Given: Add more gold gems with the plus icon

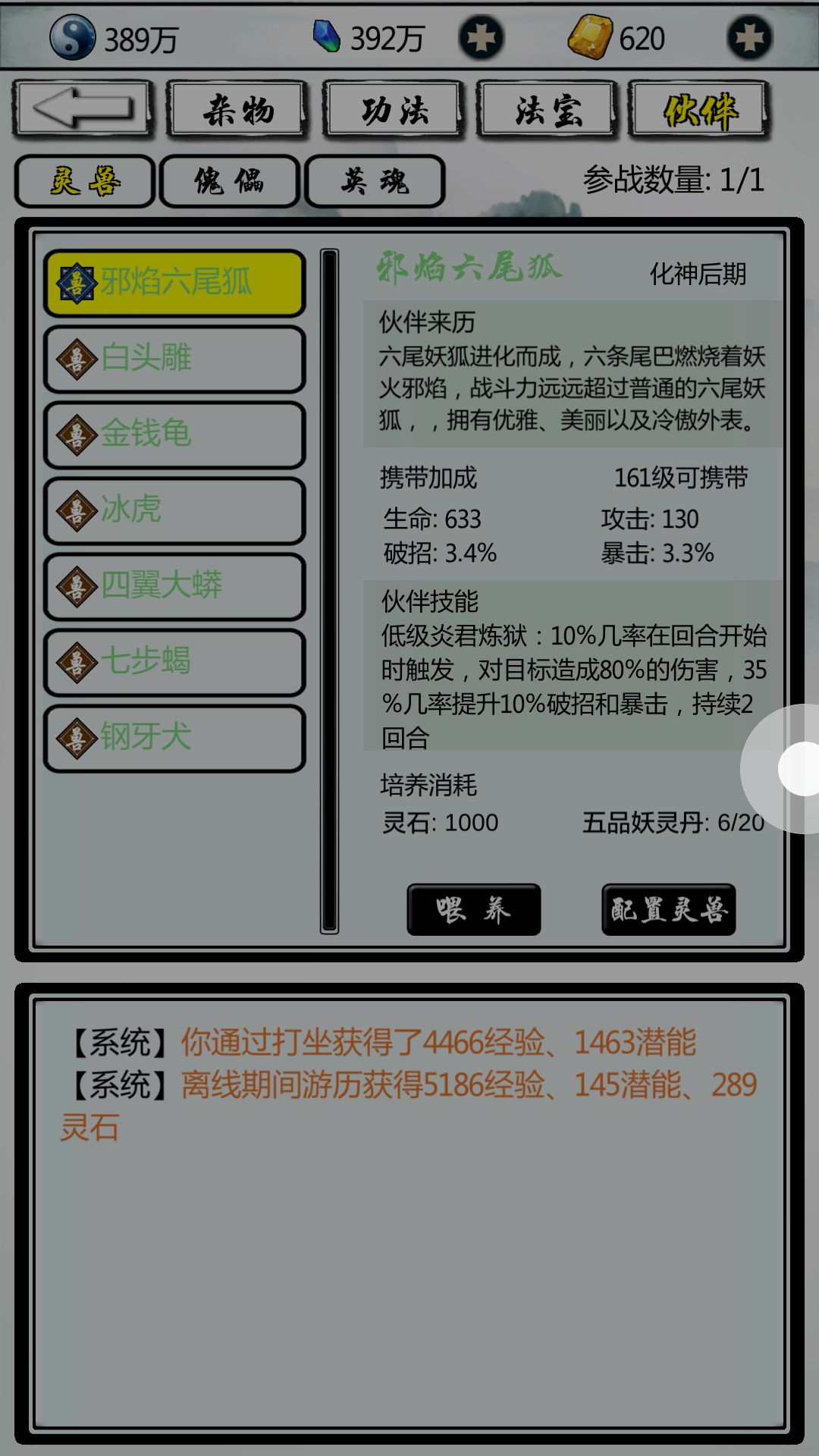Looking at the screenshot, I should click(x=749, y=38).
